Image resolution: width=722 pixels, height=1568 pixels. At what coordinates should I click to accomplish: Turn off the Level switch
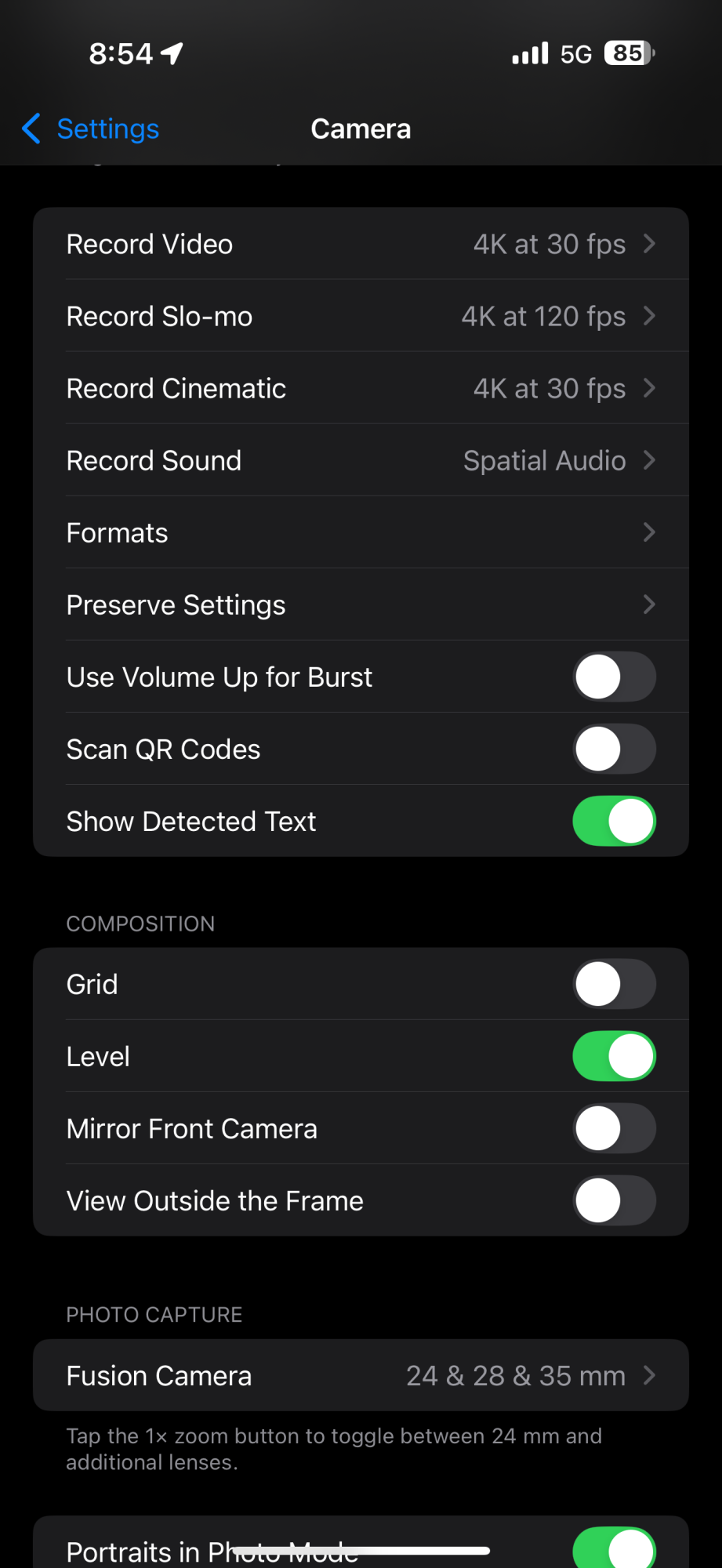pos(614,1056)
